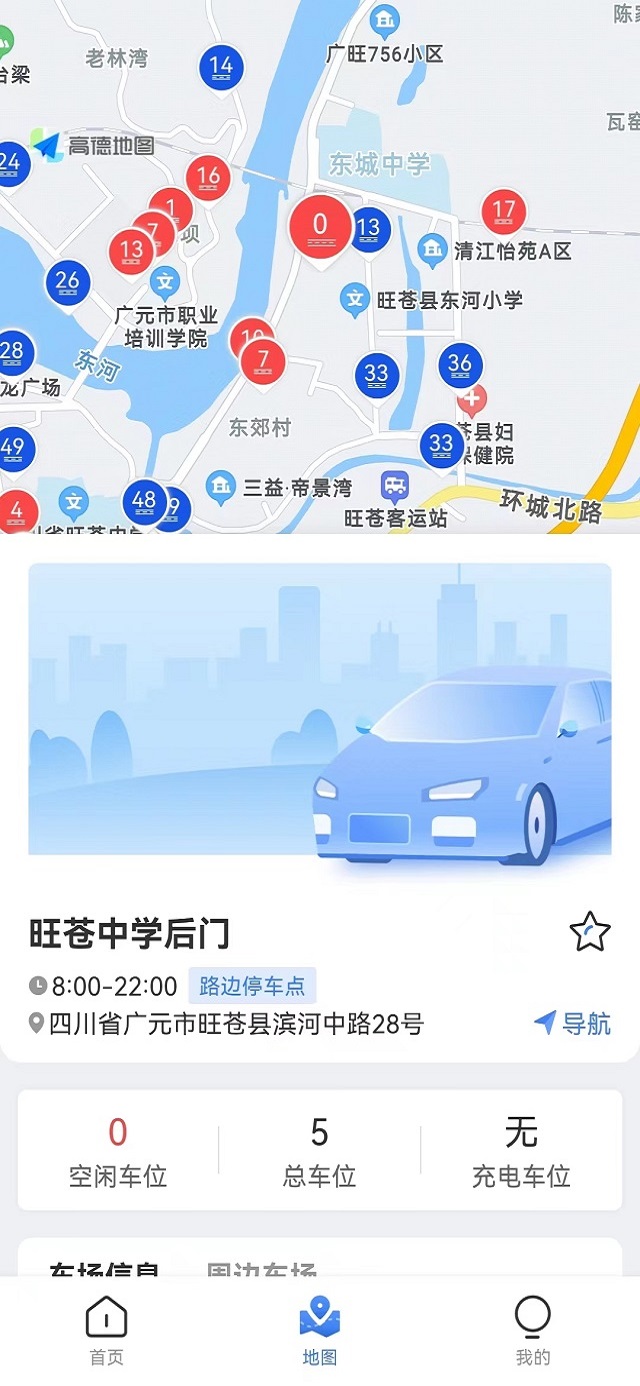Tap the red parking marker 17
The height and width of the screenshot is (1386, 640).
(x=503, y=212)
